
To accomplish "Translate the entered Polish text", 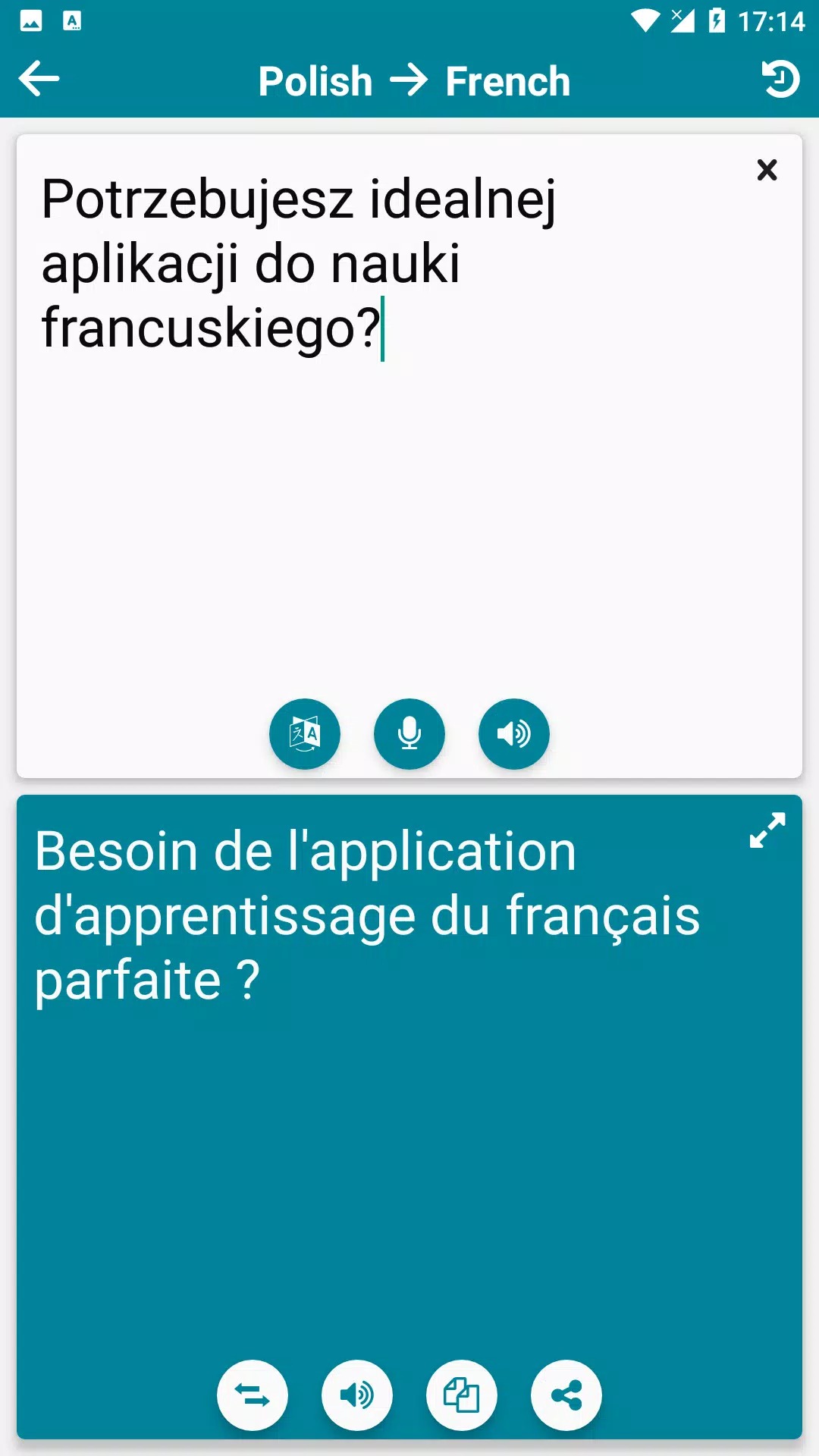I will (x=305, y=733).
